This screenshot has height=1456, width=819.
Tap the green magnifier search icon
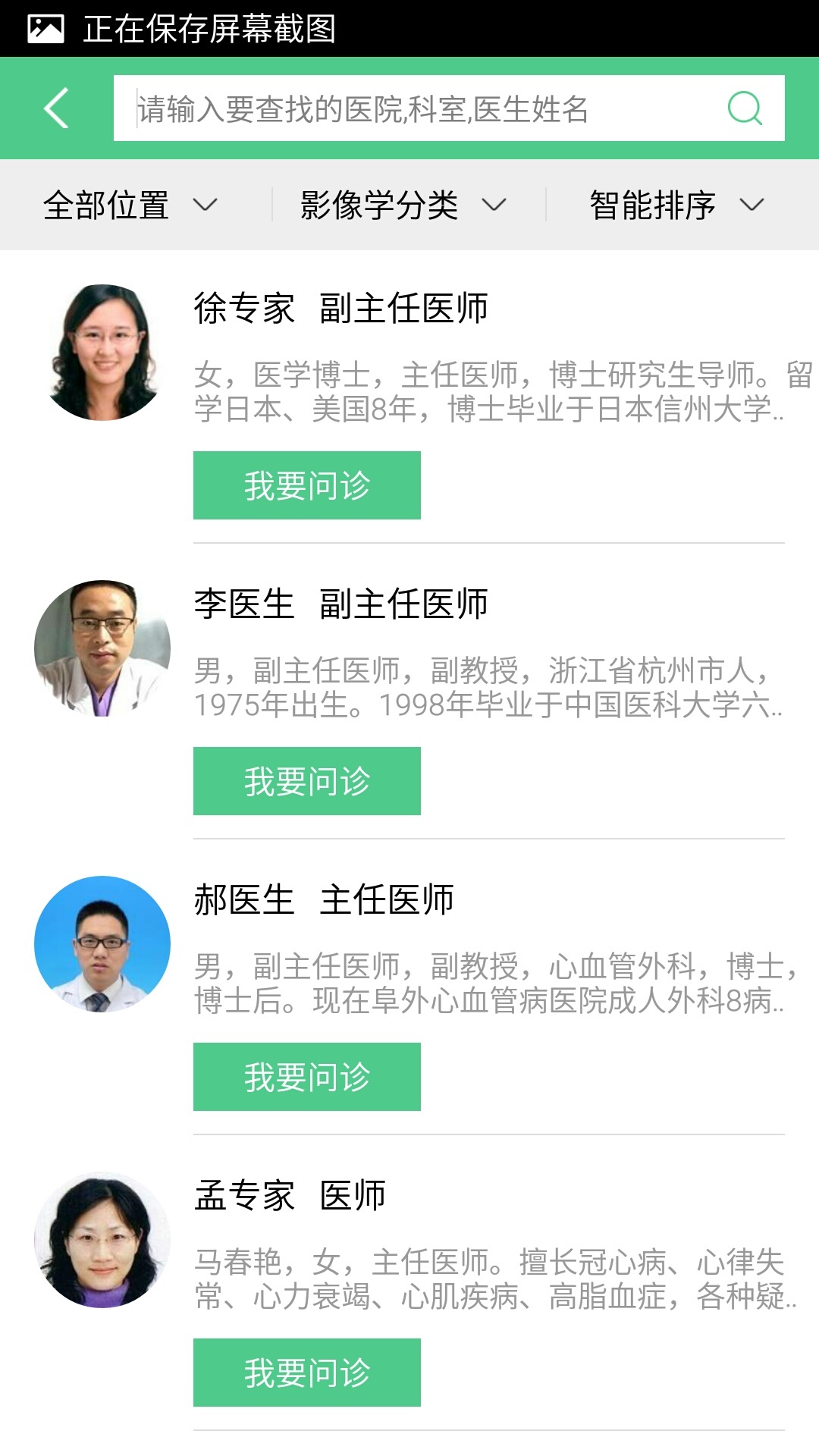pos(744,108)
